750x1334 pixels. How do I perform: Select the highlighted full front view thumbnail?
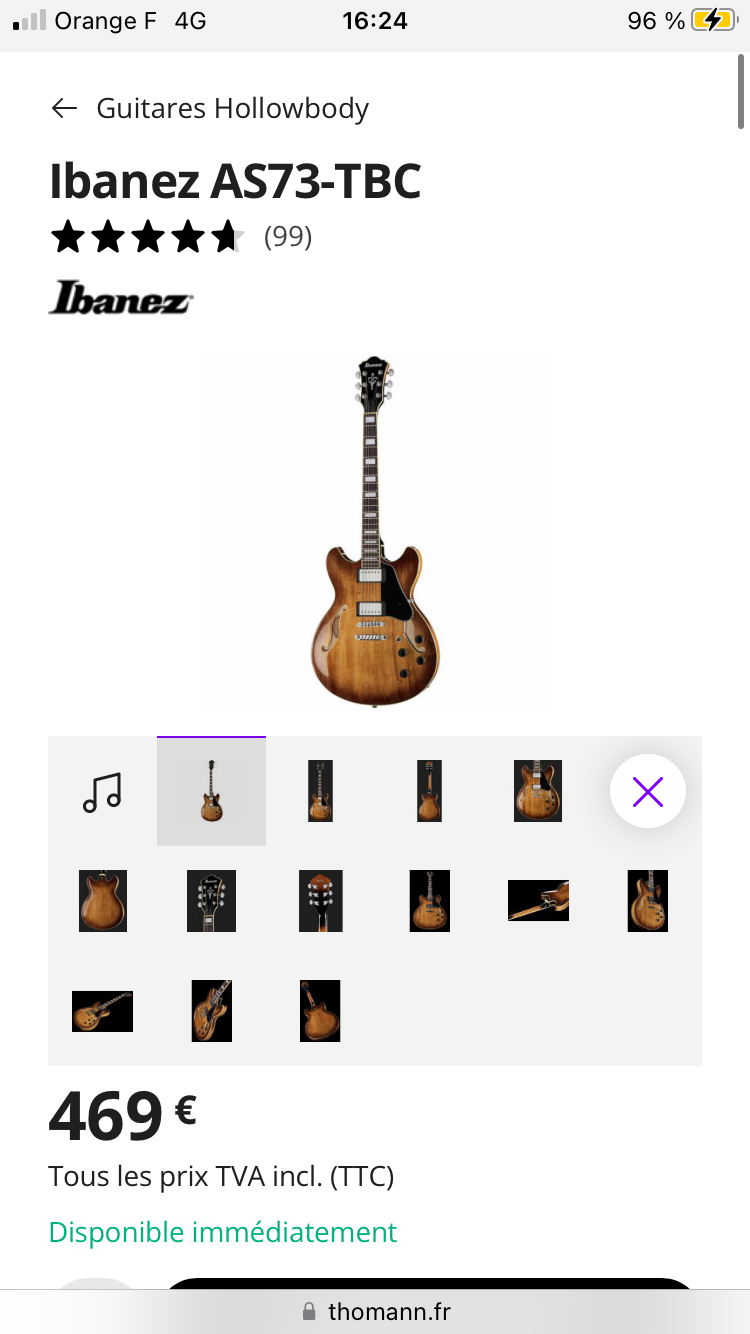pos(211,792)
